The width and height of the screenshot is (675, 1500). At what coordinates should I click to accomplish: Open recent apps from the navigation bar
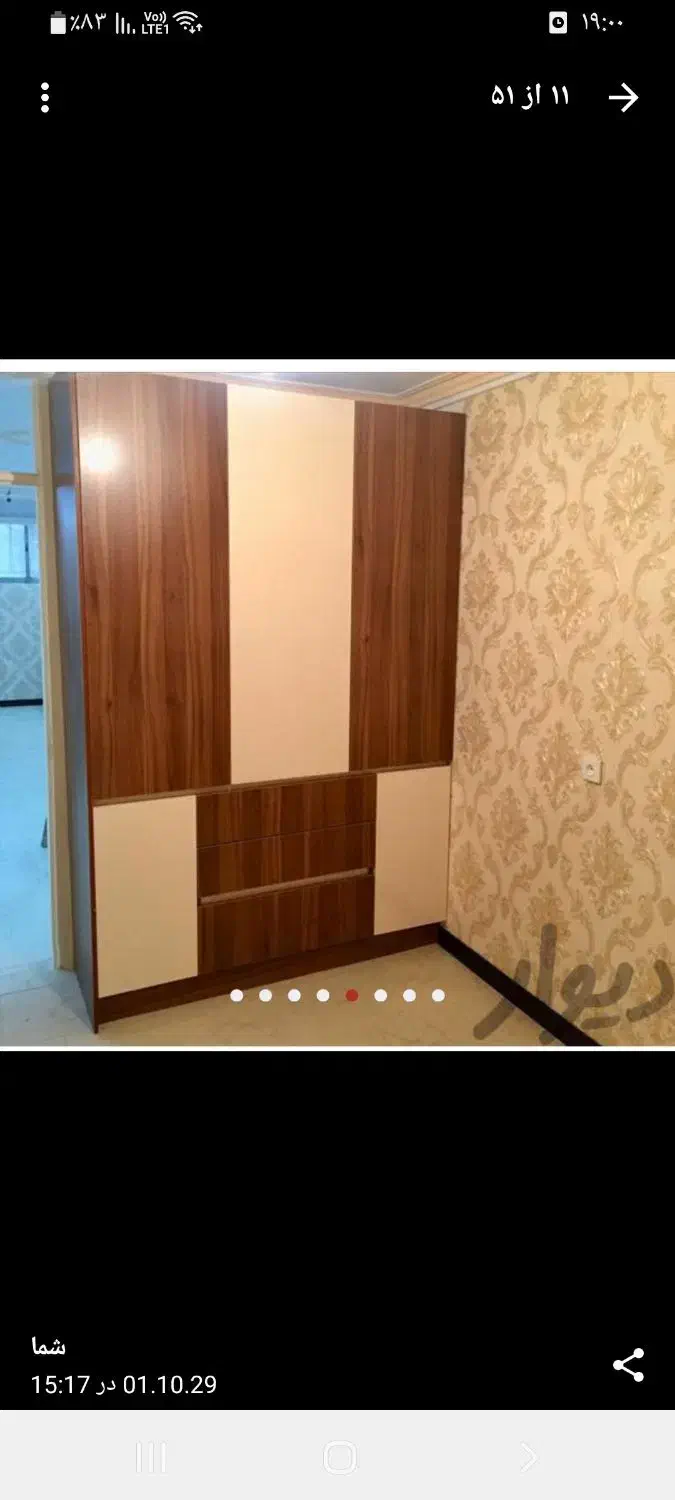click(x=151, y=1457)
